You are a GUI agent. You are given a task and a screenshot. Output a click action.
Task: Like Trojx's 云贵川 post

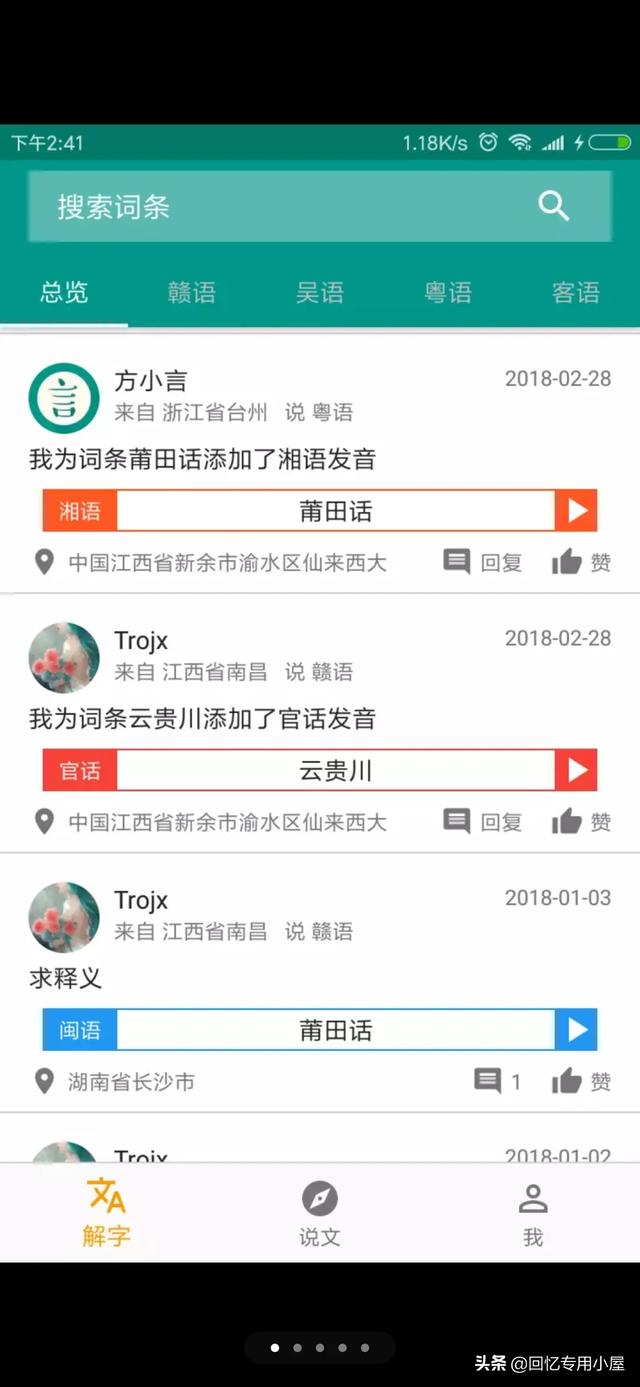[x=581, y=822]
